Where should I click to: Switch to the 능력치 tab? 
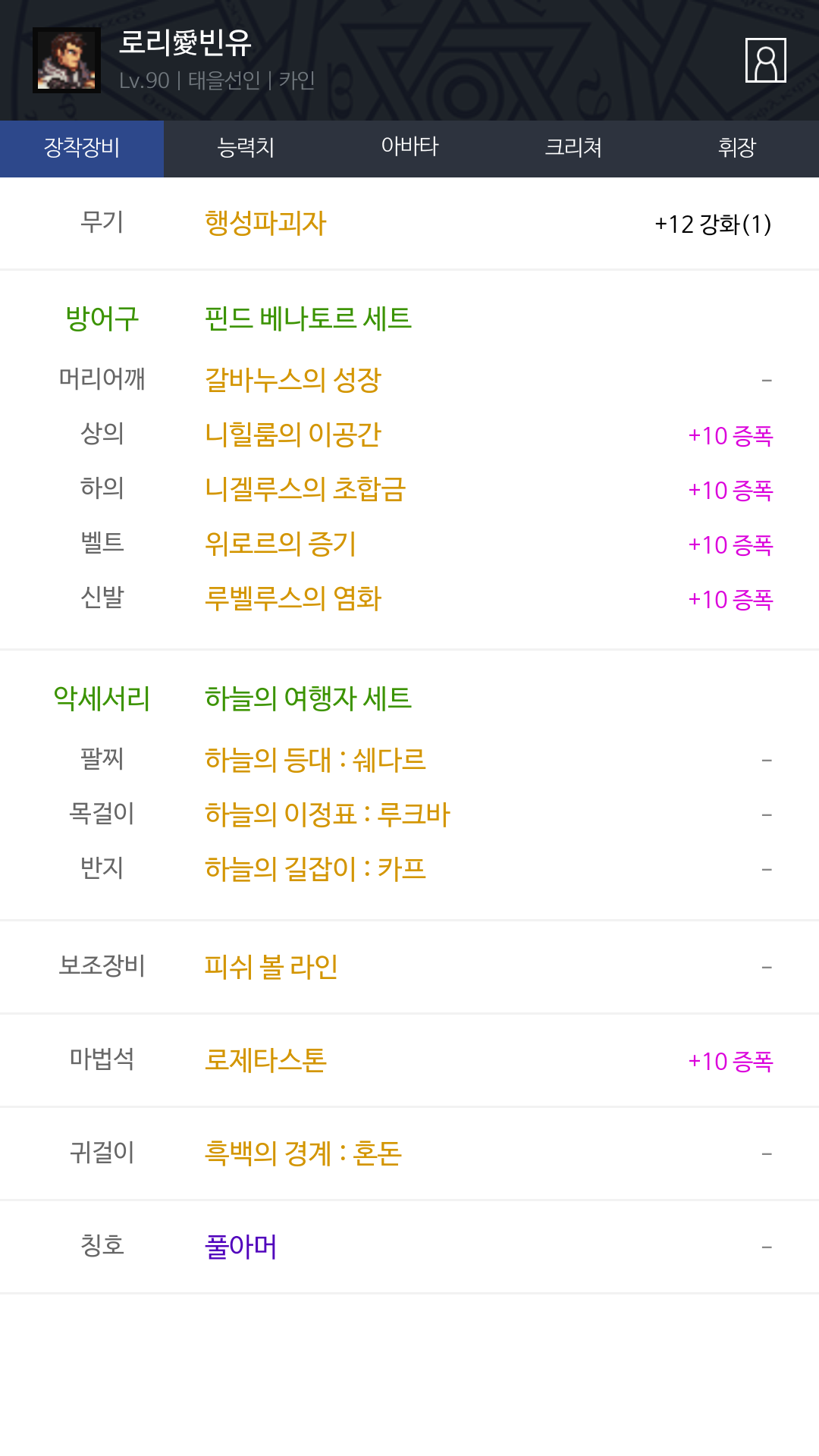[x=246, y=149]
